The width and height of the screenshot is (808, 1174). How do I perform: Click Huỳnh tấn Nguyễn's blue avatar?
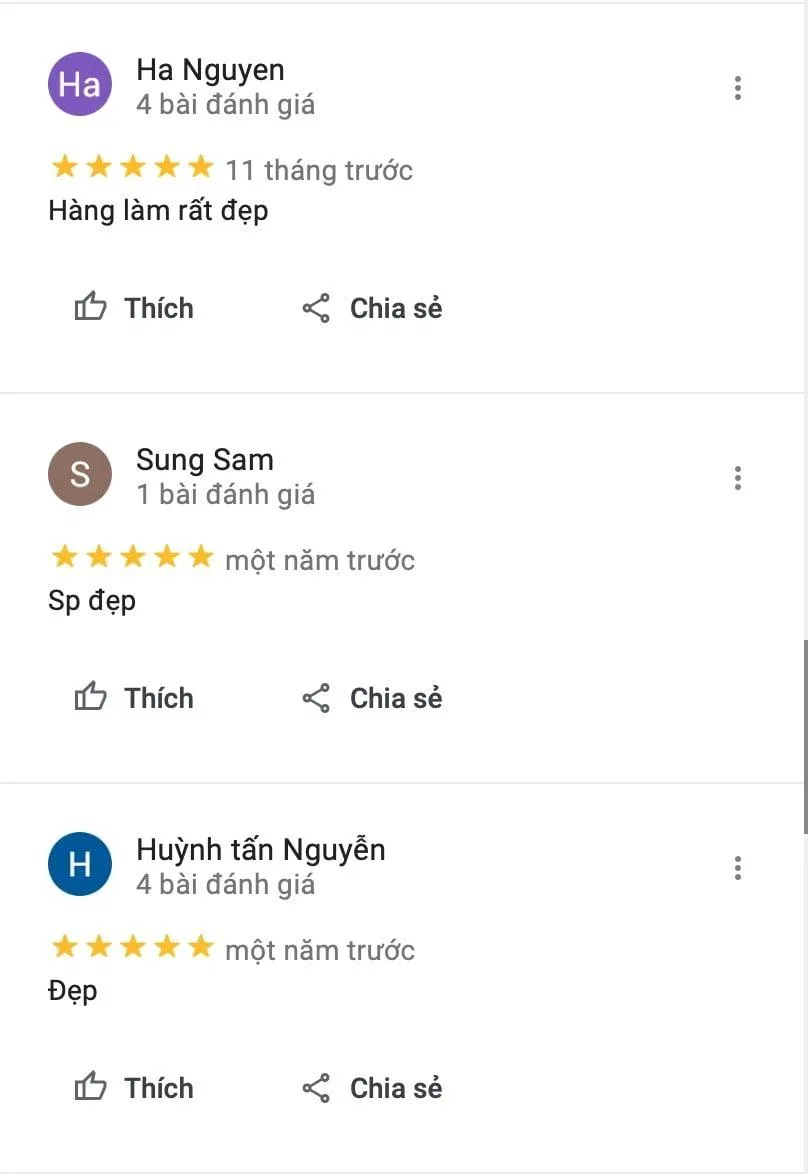pyautogui.click(x=80, y=863)
